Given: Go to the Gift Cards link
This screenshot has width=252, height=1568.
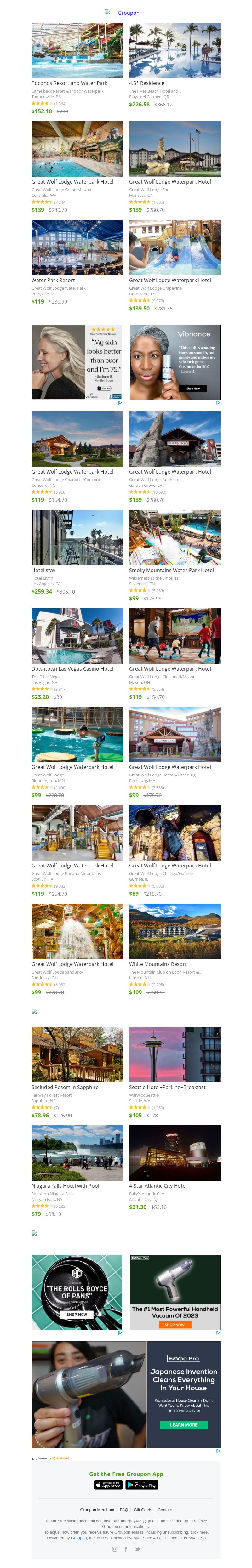Looking at the screenshot, I should (142, 1509).
